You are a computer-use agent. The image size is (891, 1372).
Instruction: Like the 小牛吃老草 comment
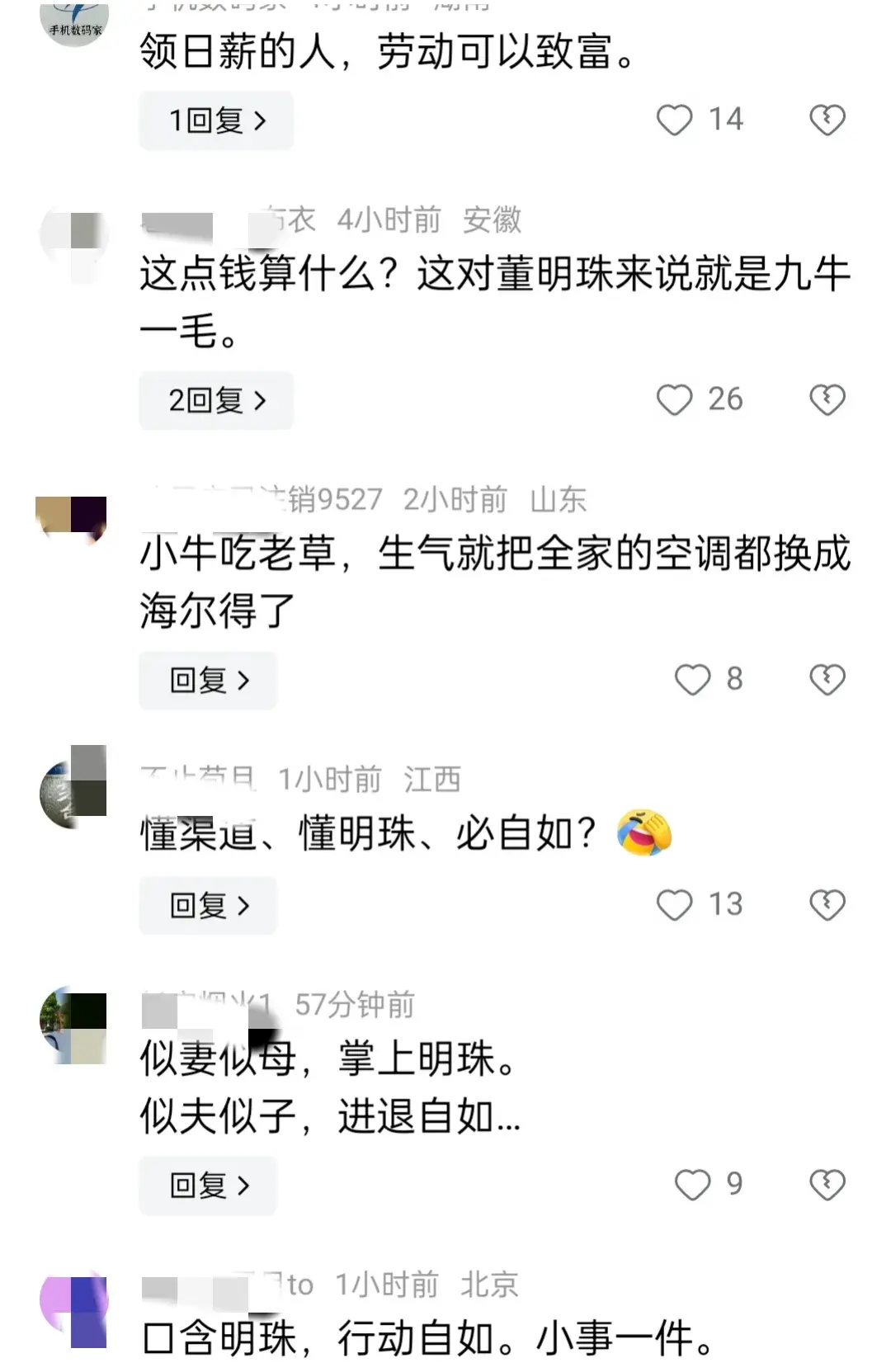tap(692, 680)
